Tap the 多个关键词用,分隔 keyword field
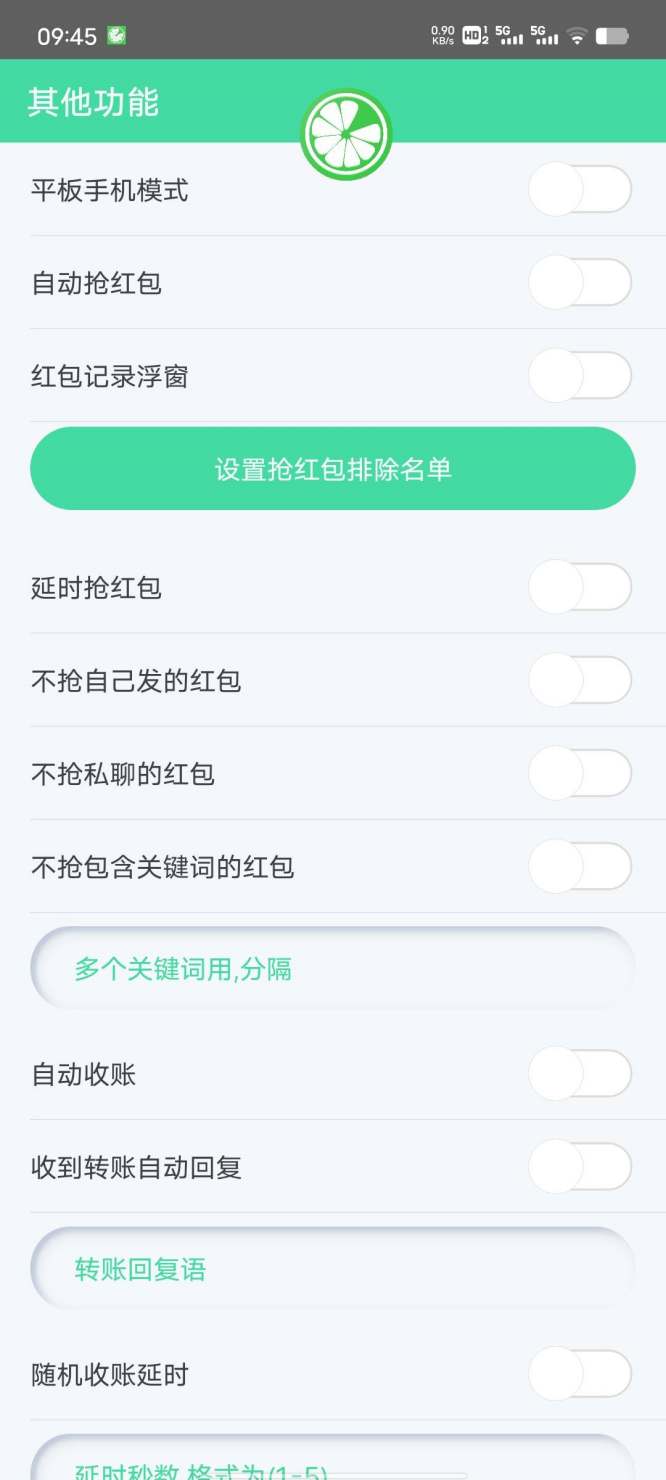Screen dimensions: 666x1480 (x=333, y=969)
